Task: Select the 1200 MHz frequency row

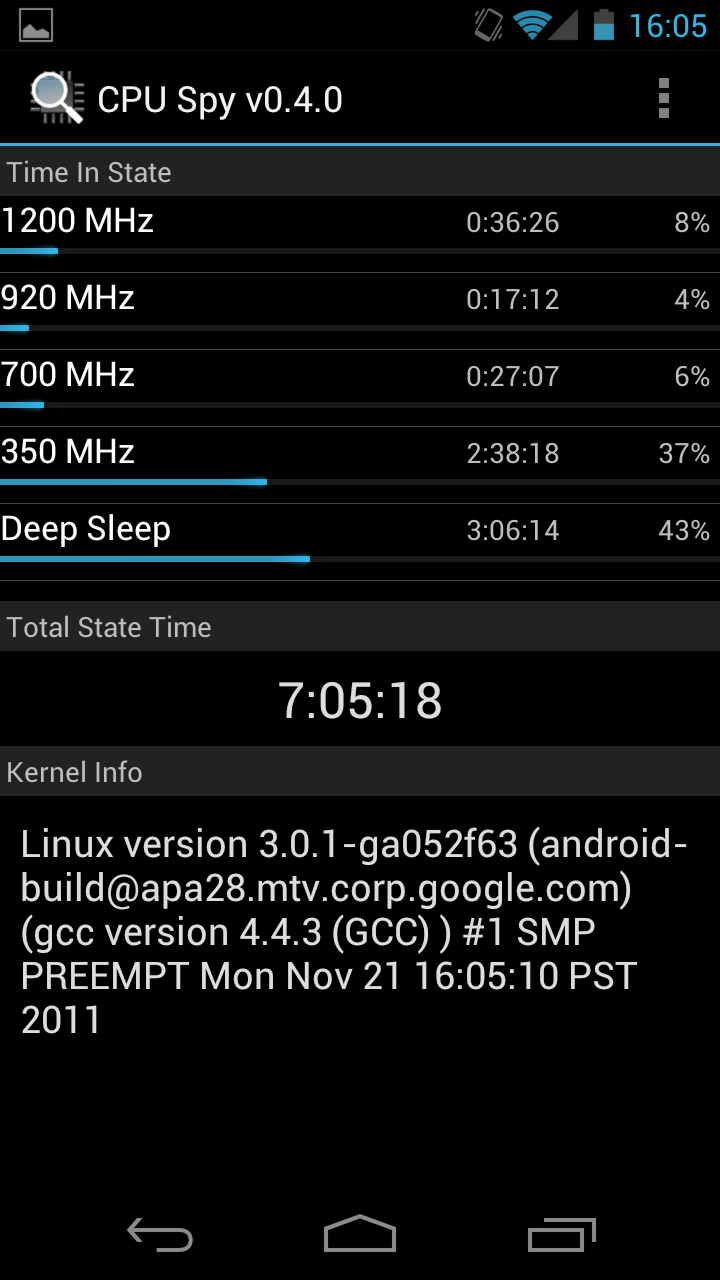Action: pos(360,222)
